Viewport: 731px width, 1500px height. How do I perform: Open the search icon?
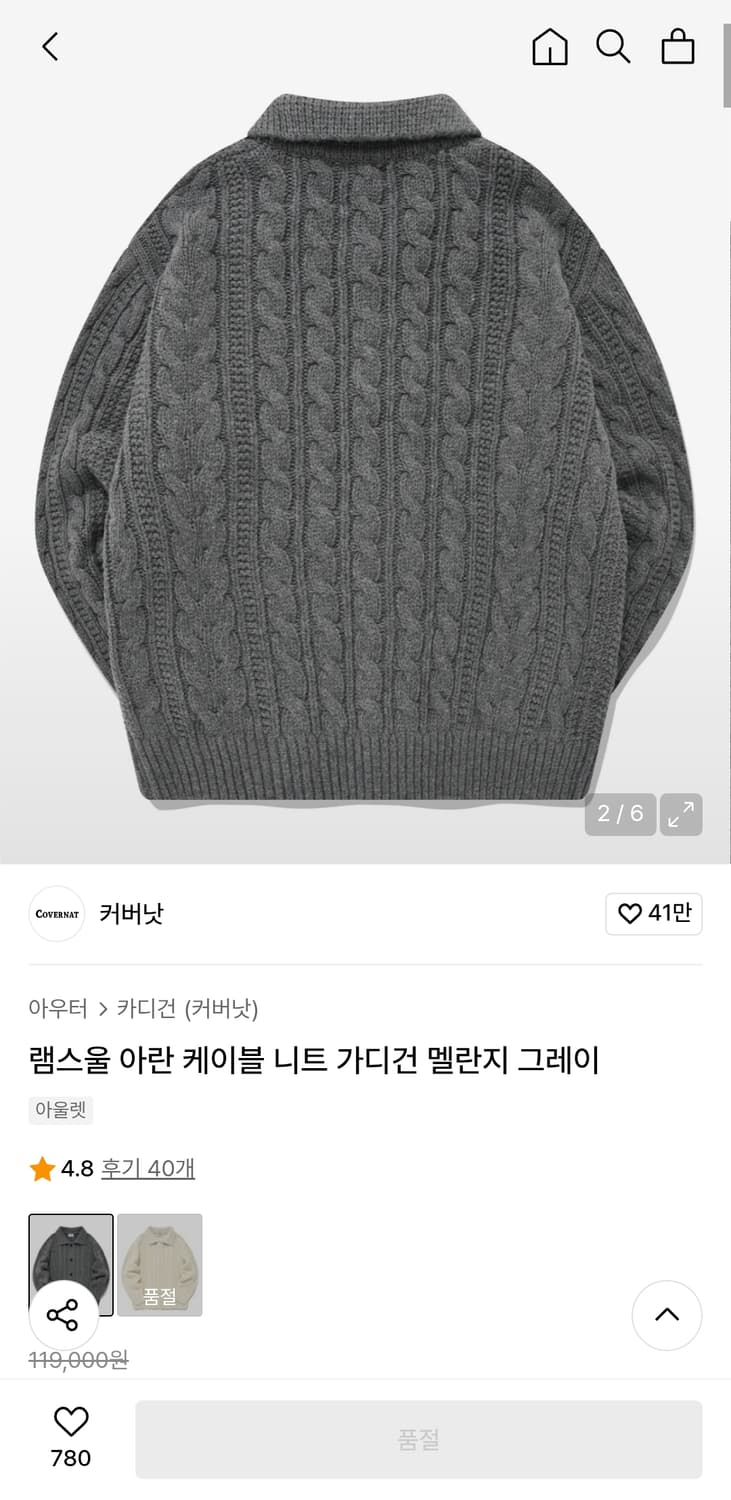coord(613,46)
